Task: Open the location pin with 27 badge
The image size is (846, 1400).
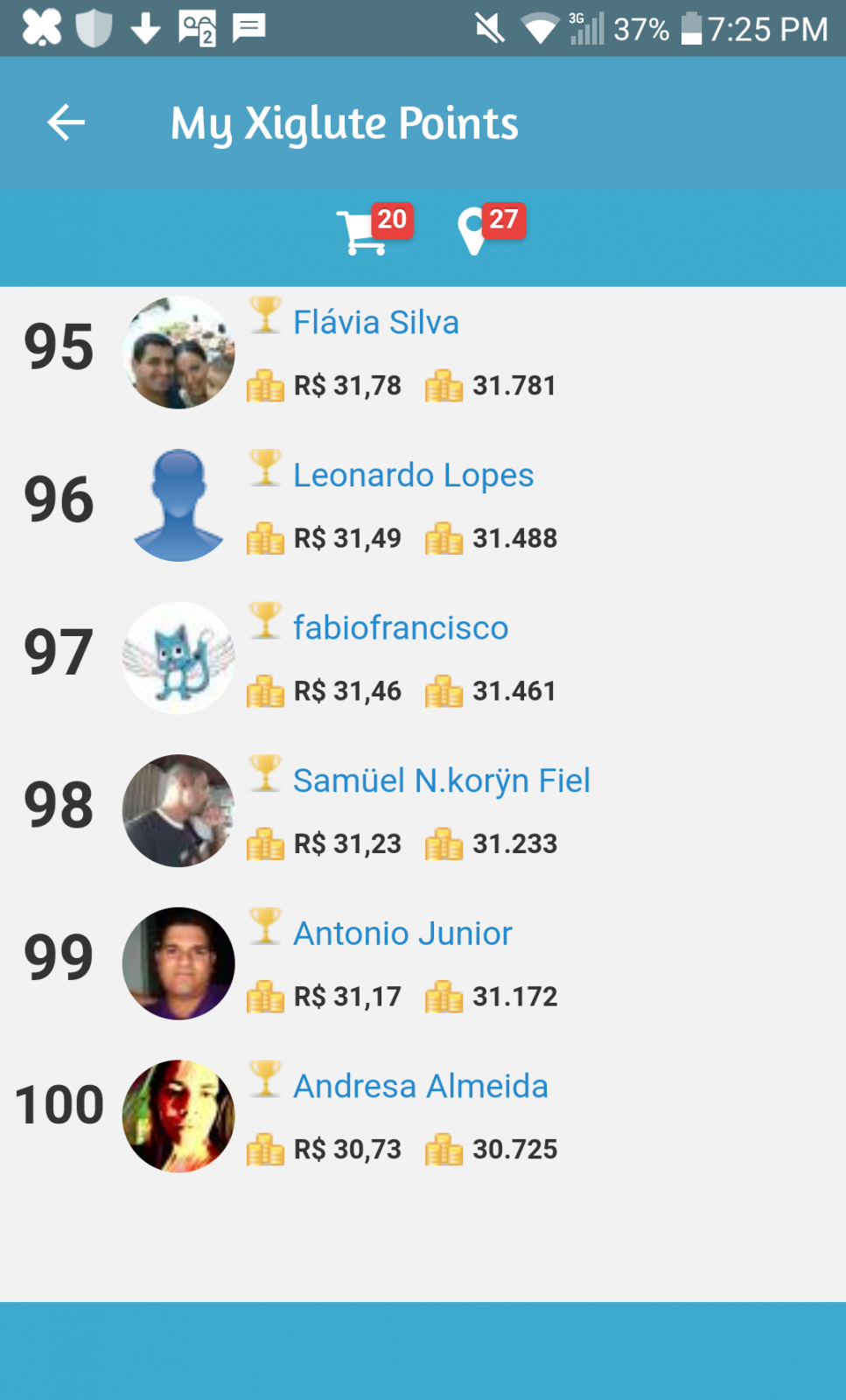Action: point(474,231)
